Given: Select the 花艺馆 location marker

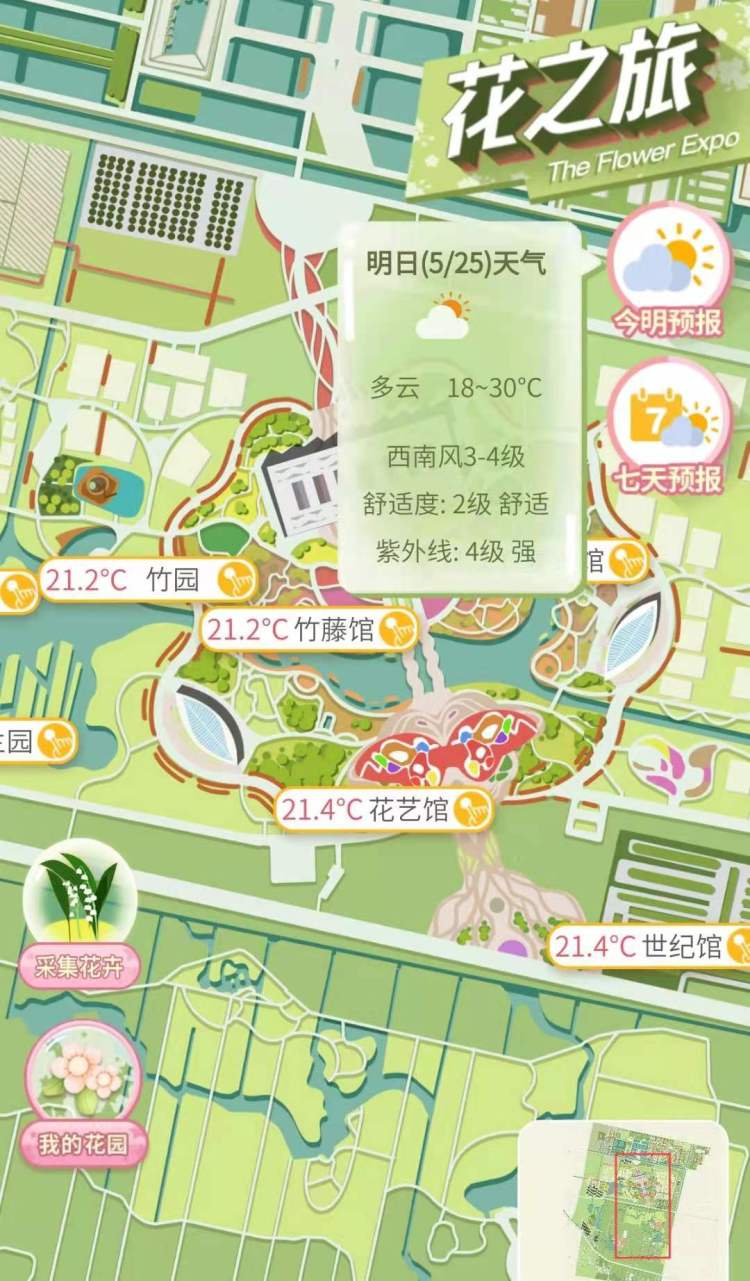Looking at the screenshot, I should pos(385,809).
